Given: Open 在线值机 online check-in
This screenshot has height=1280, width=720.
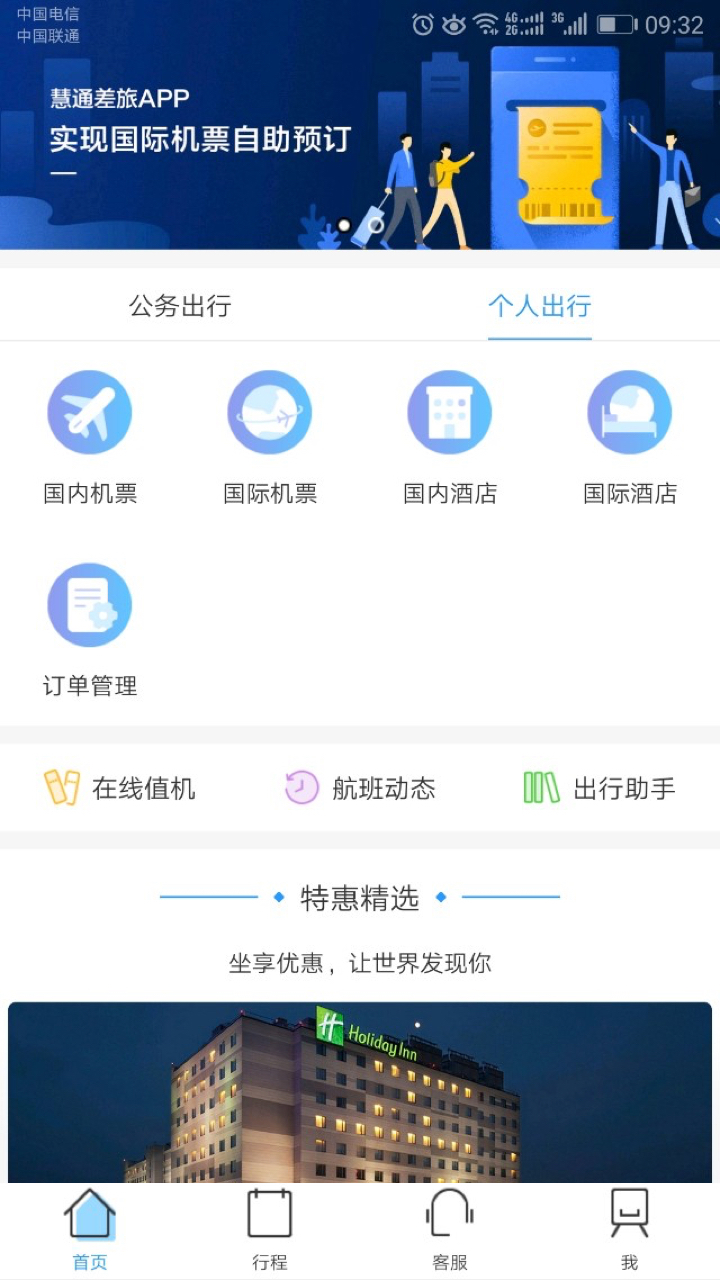Looking at the screenshot, I should (120, 788).
